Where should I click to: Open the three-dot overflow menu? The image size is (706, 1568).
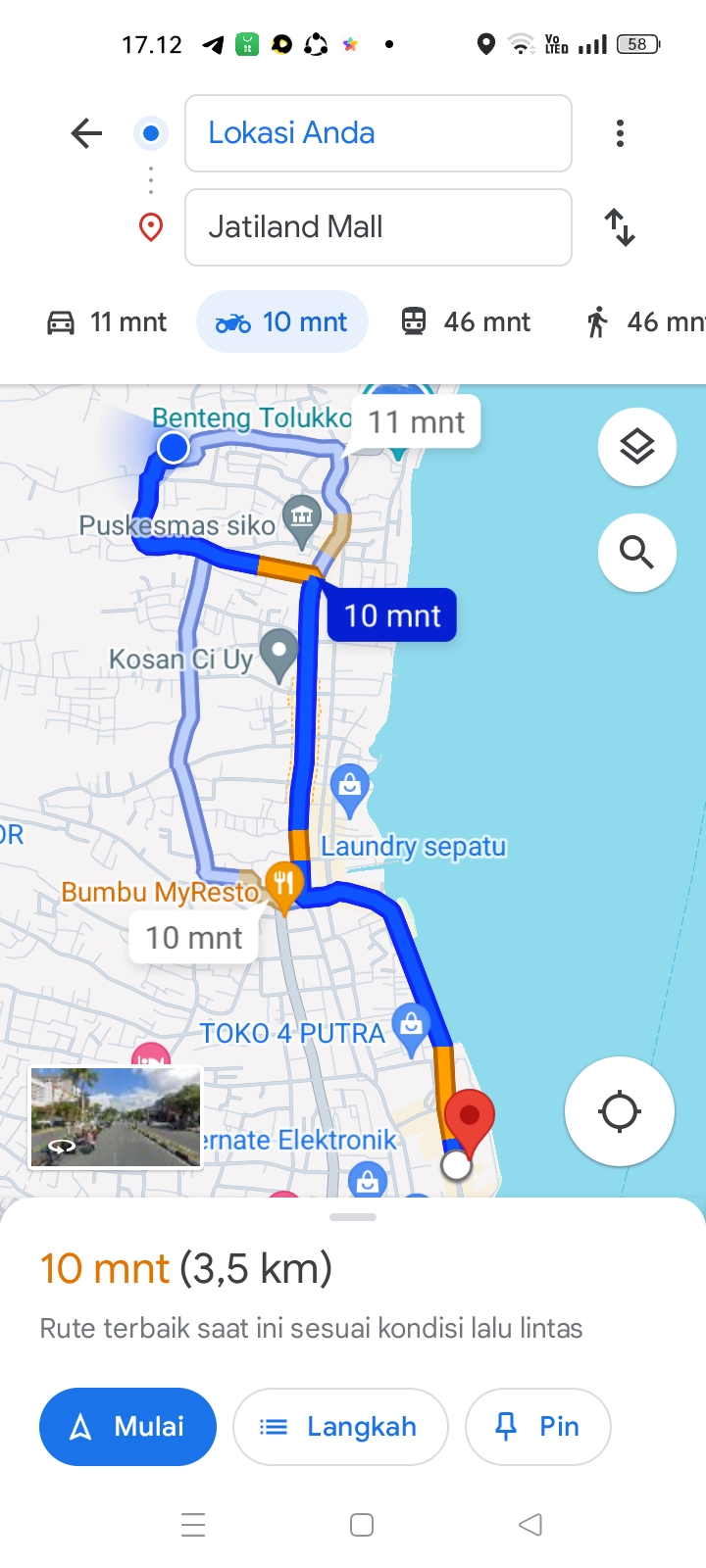click(x=620, y=133)
